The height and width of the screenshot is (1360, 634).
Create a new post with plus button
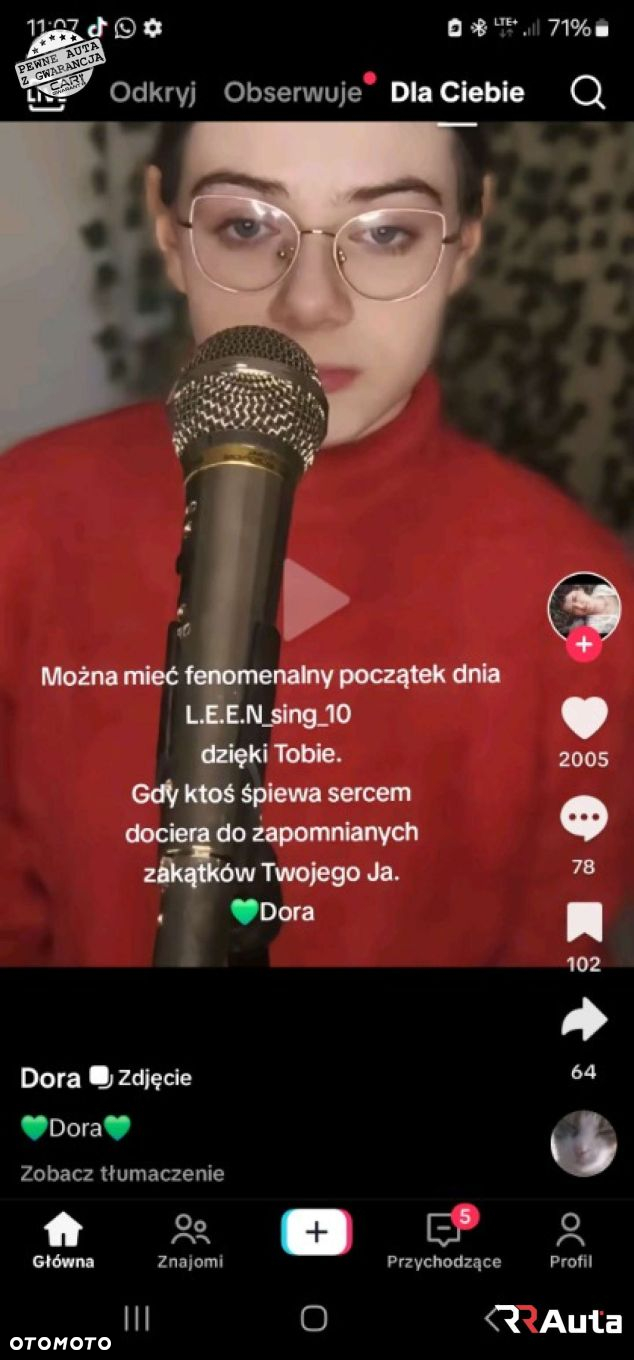316,1232
